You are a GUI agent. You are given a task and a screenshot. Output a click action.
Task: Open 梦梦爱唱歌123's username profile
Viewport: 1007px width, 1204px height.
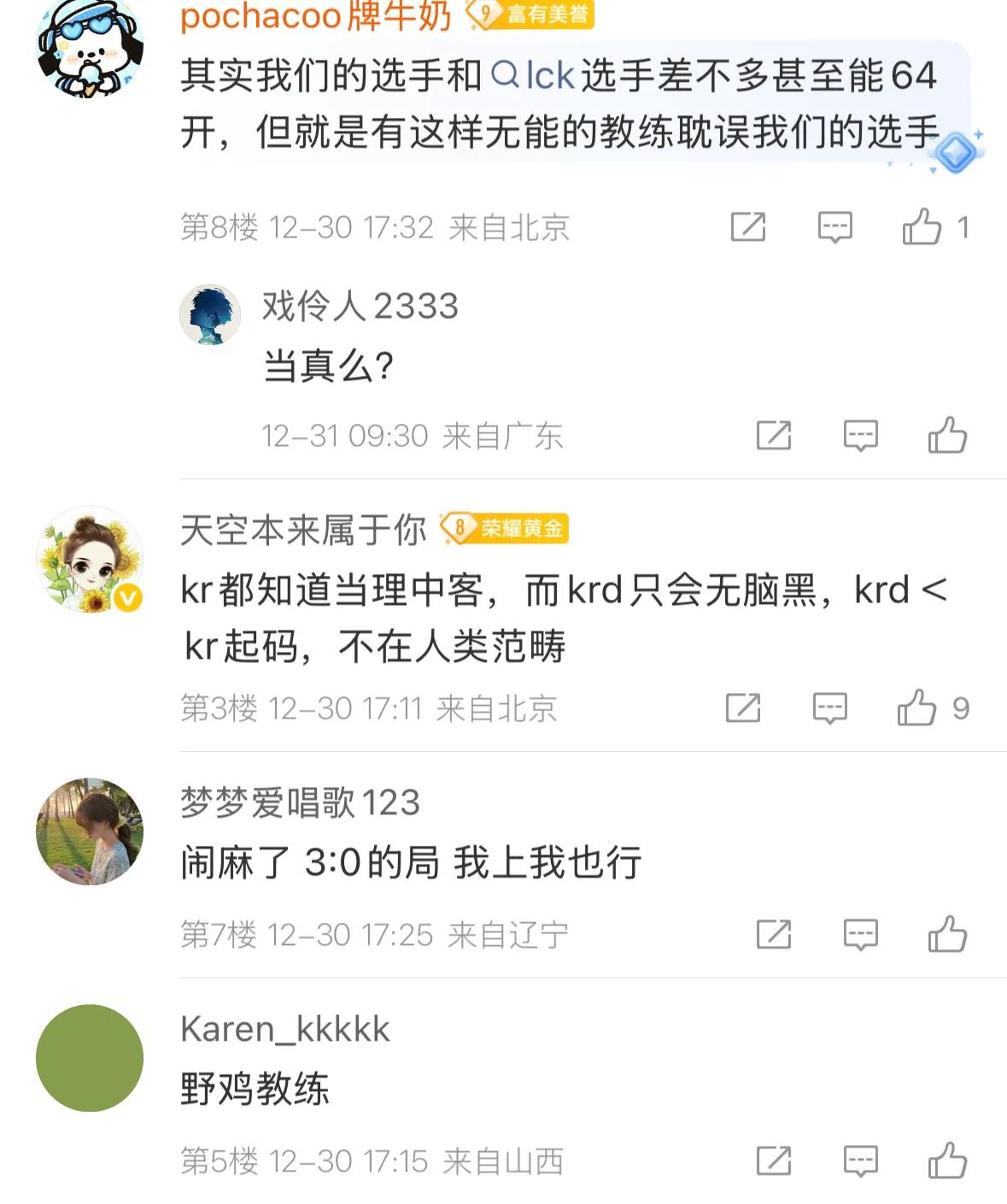point(300,802)
